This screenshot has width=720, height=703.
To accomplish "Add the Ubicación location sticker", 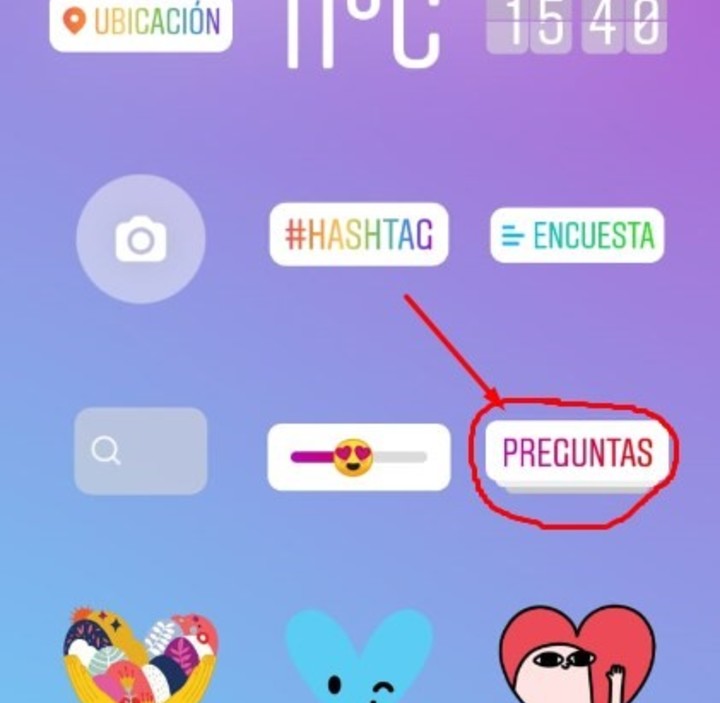I will (140, 22).
